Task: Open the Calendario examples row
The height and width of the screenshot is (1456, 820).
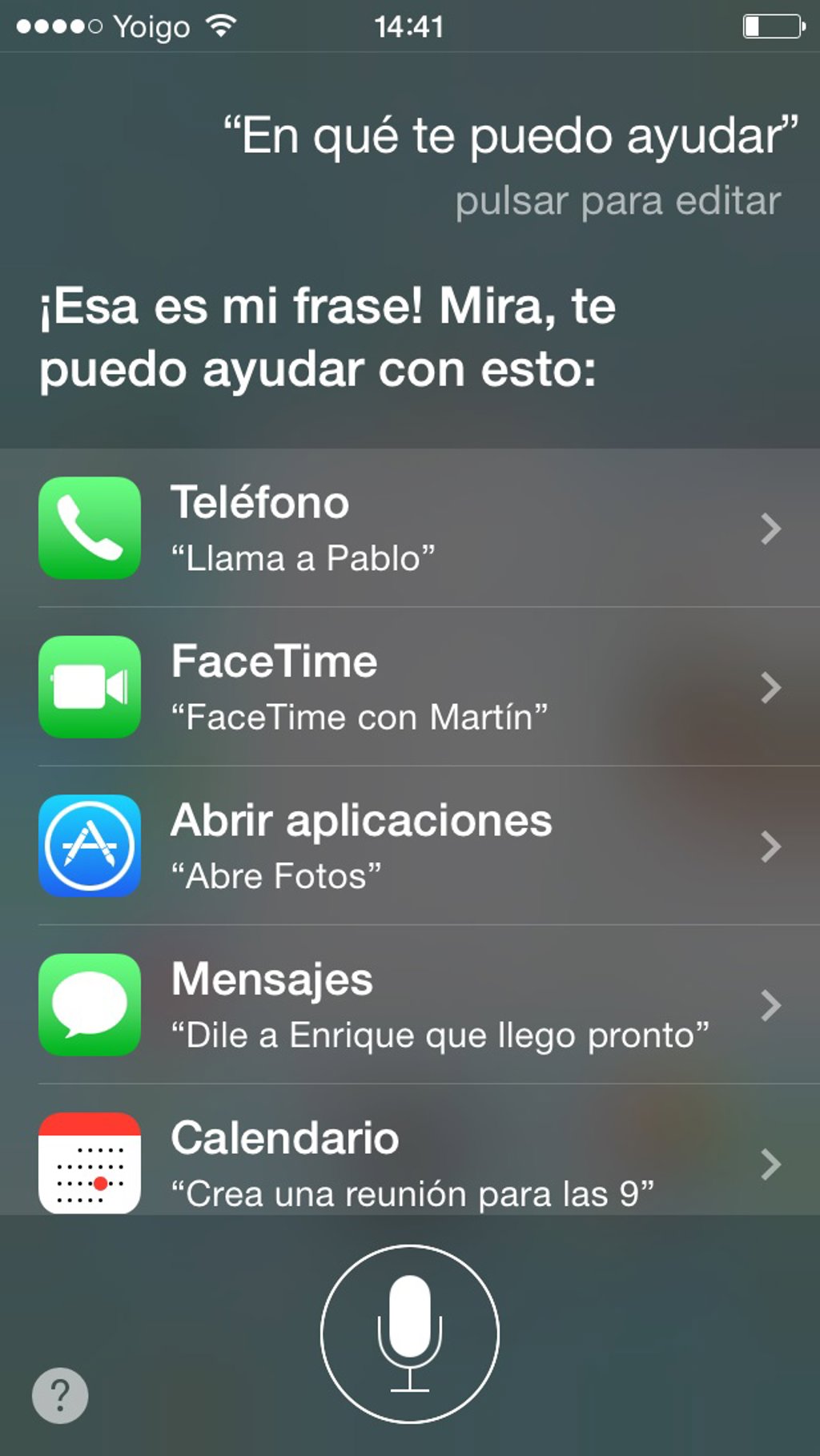Action: click(410, 1163)
